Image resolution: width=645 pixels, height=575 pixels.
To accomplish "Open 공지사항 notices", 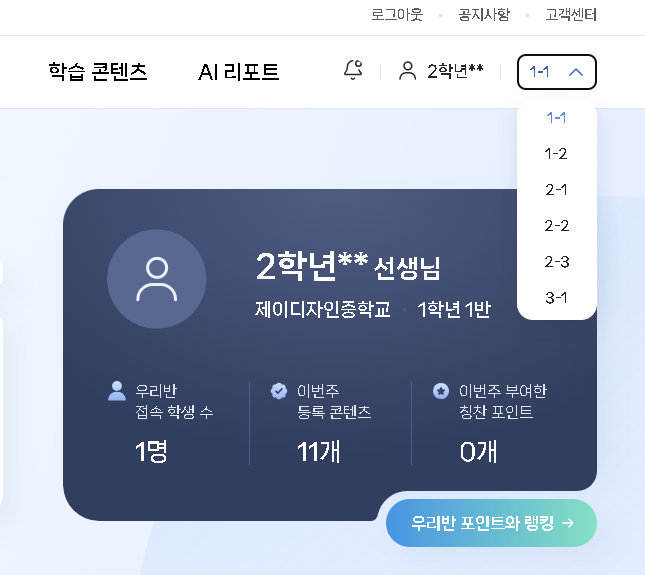I will point(484,15).
